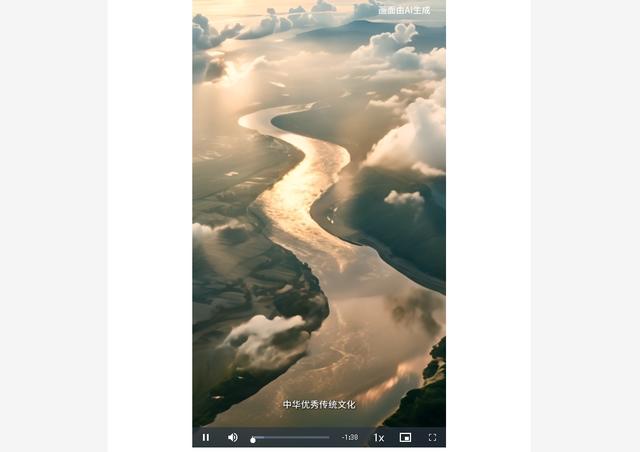This screenshot has height=452, width=640.
Task: Mute the video sound
Action: click(x=233, y=437)
